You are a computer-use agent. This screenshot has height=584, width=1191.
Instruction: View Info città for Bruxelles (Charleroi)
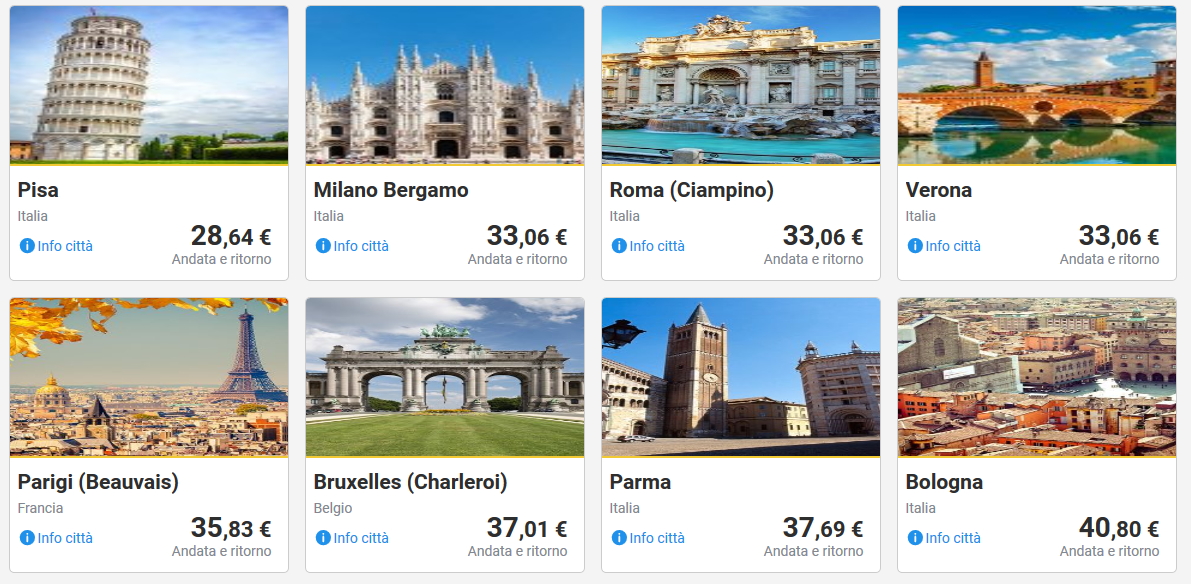360,538
